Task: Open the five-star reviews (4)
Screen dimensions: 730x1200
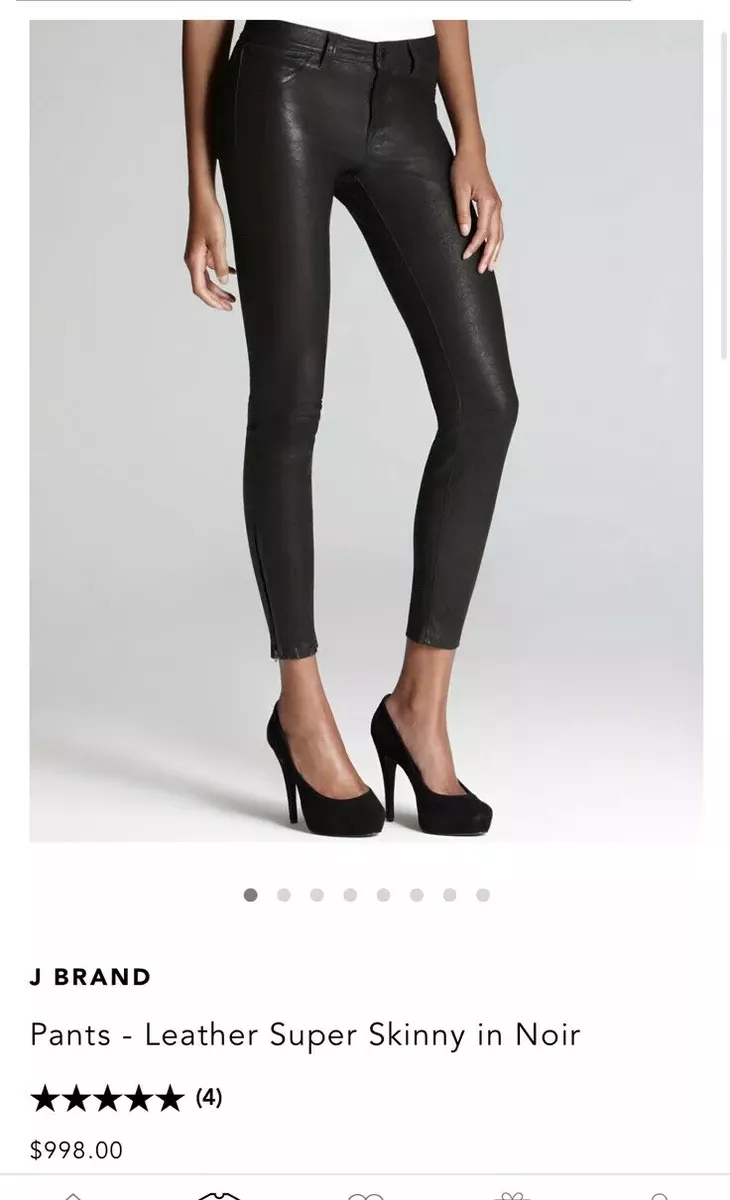Action: pos(127,1098)
